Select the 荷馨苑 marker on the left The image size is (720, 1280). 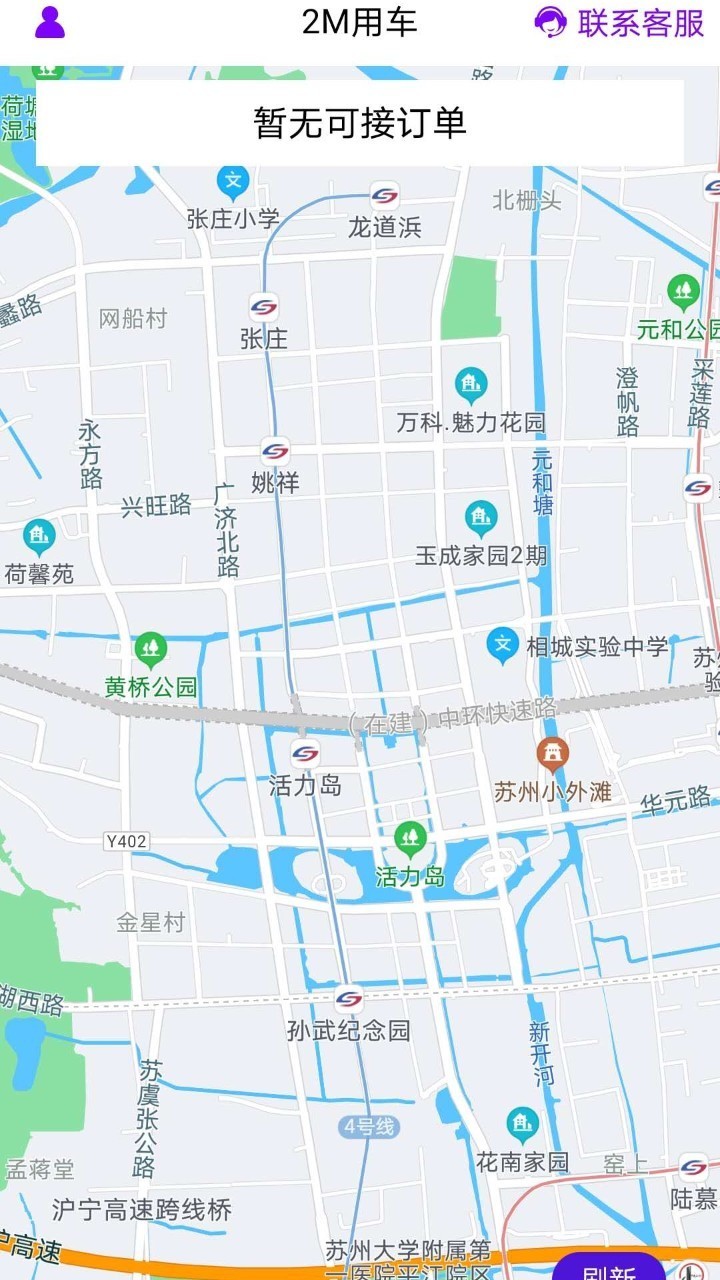tap(40, 535)
